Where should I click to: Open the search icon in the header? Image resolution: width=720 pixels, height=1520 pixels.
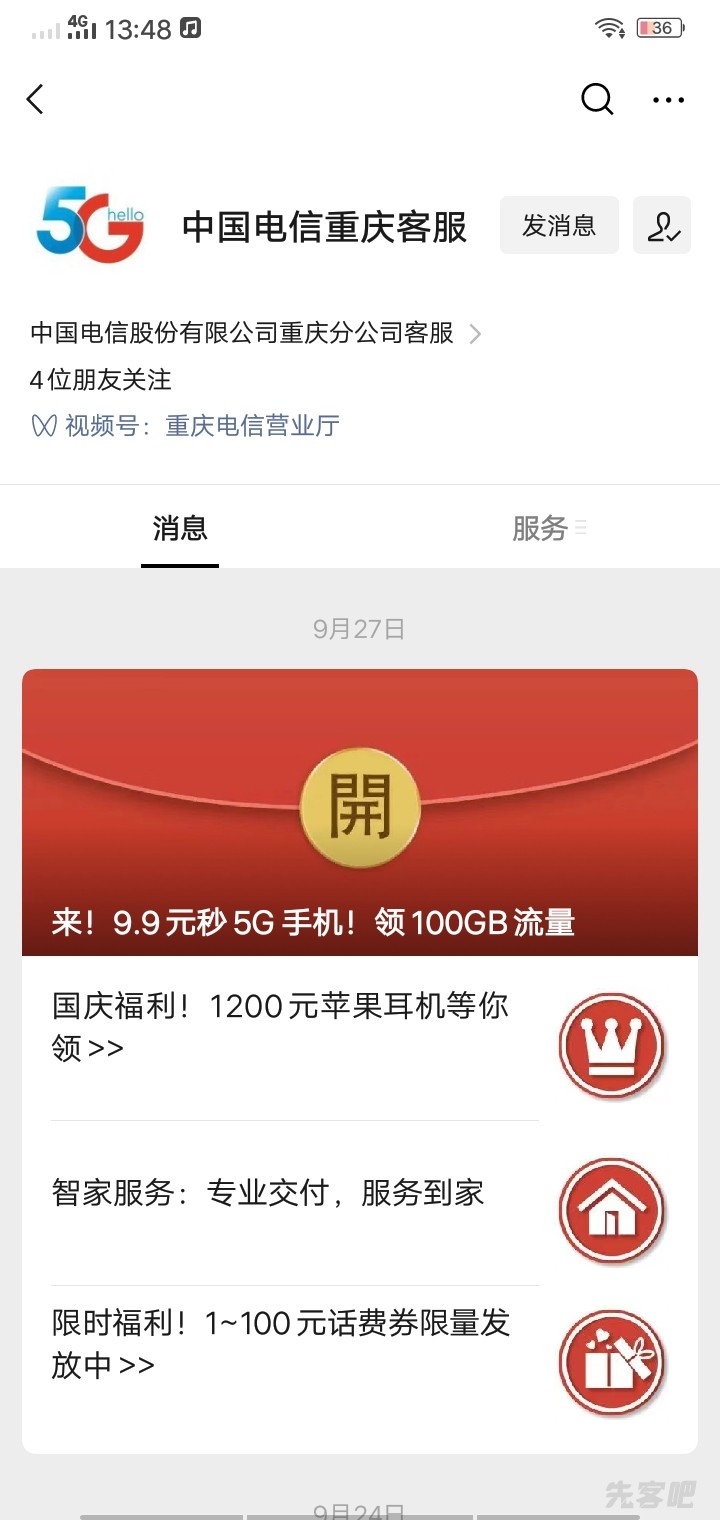597,99
